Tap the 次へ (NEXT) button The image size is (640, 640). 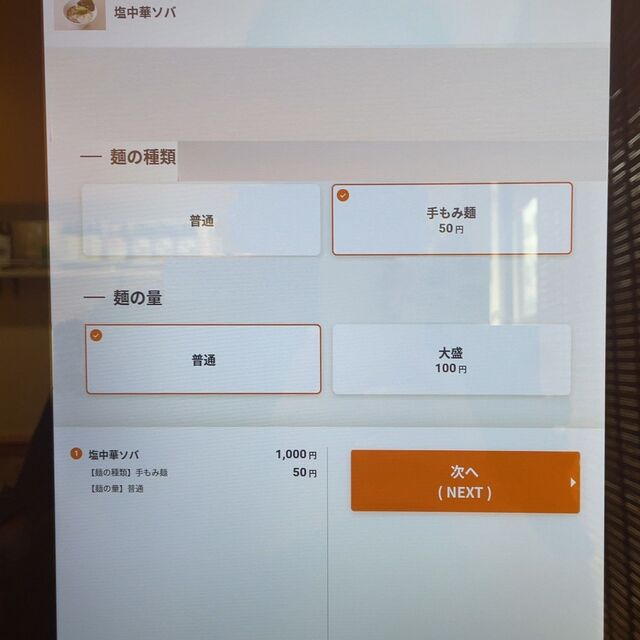(x=465, y=482)
